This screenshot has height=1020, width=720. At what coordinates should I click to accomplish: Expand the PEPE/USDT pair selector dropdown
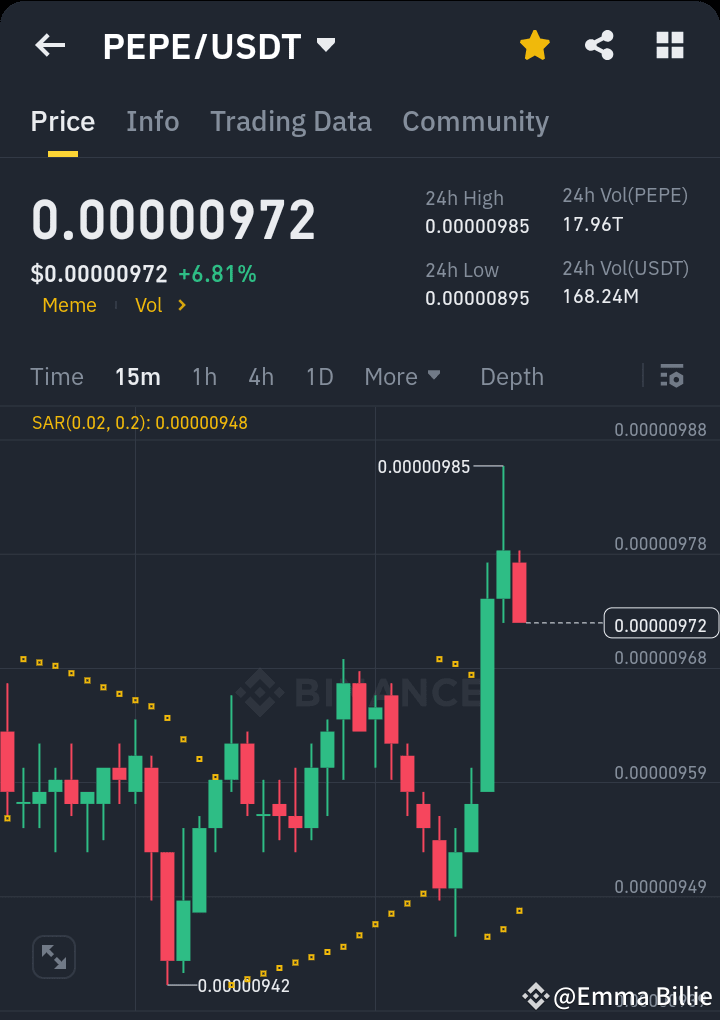click(x=325, y=45)
